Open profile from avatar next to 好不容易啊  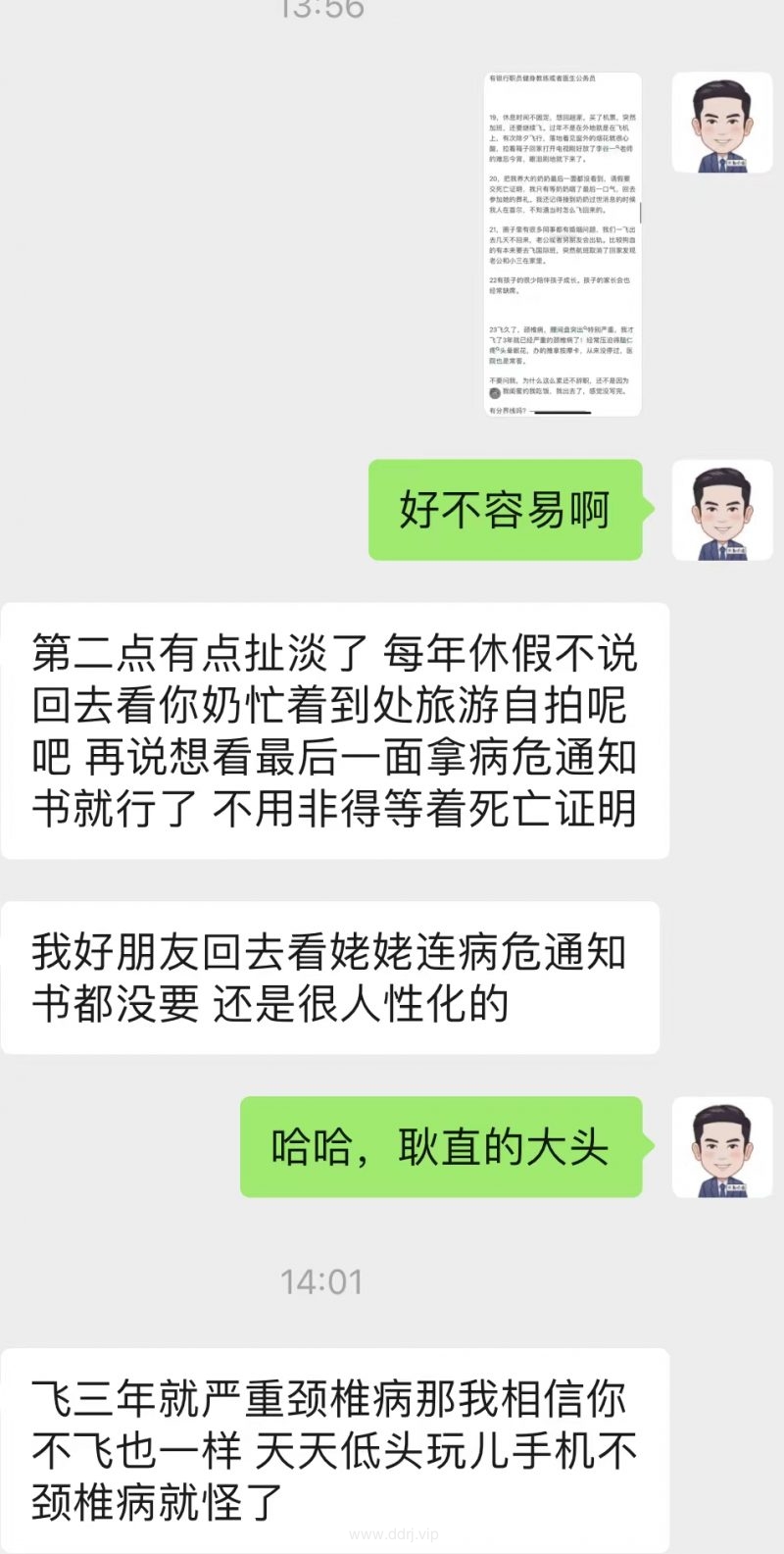722,510
